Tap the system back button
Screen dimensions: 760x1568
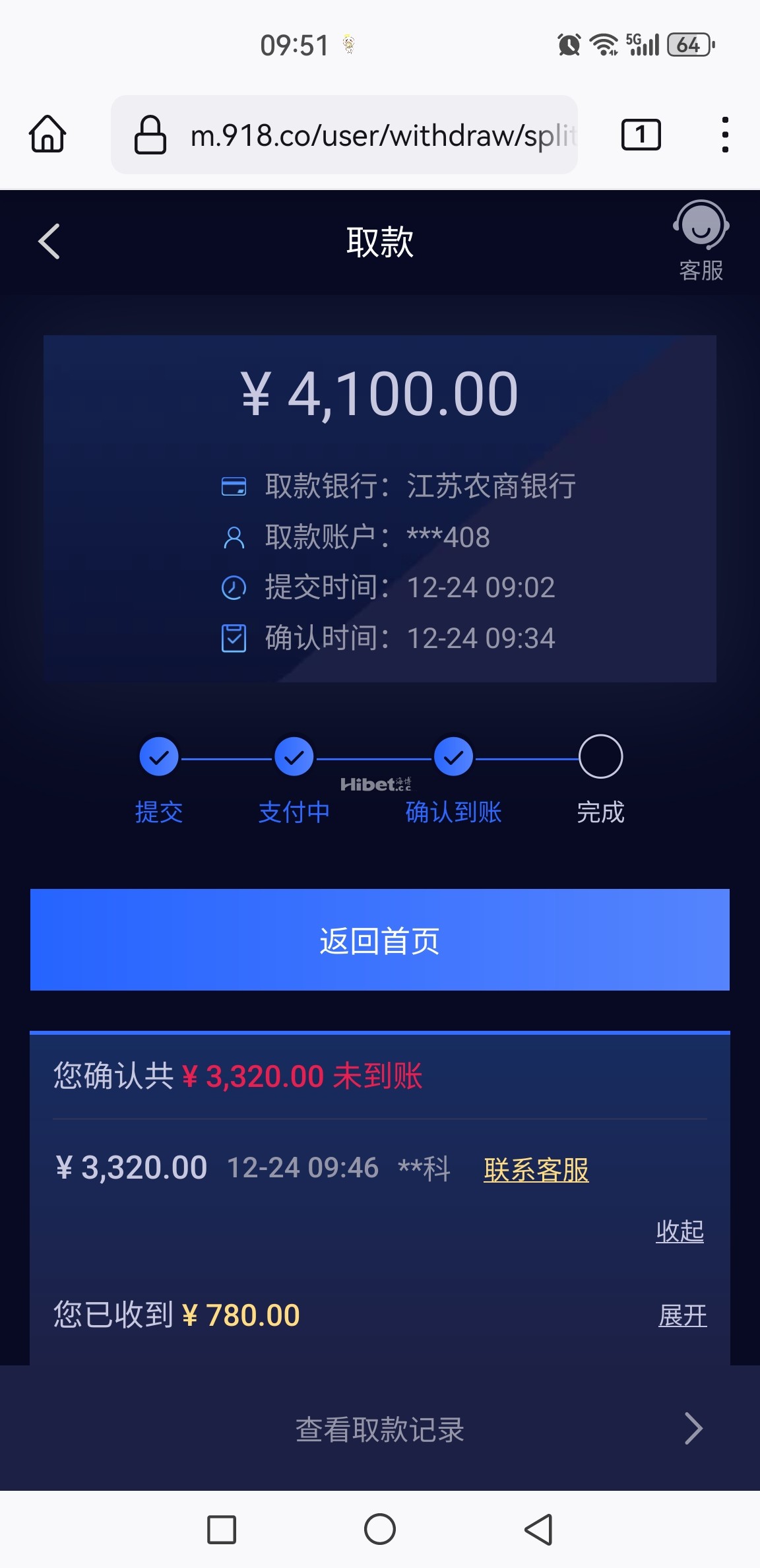[538, 1529]
